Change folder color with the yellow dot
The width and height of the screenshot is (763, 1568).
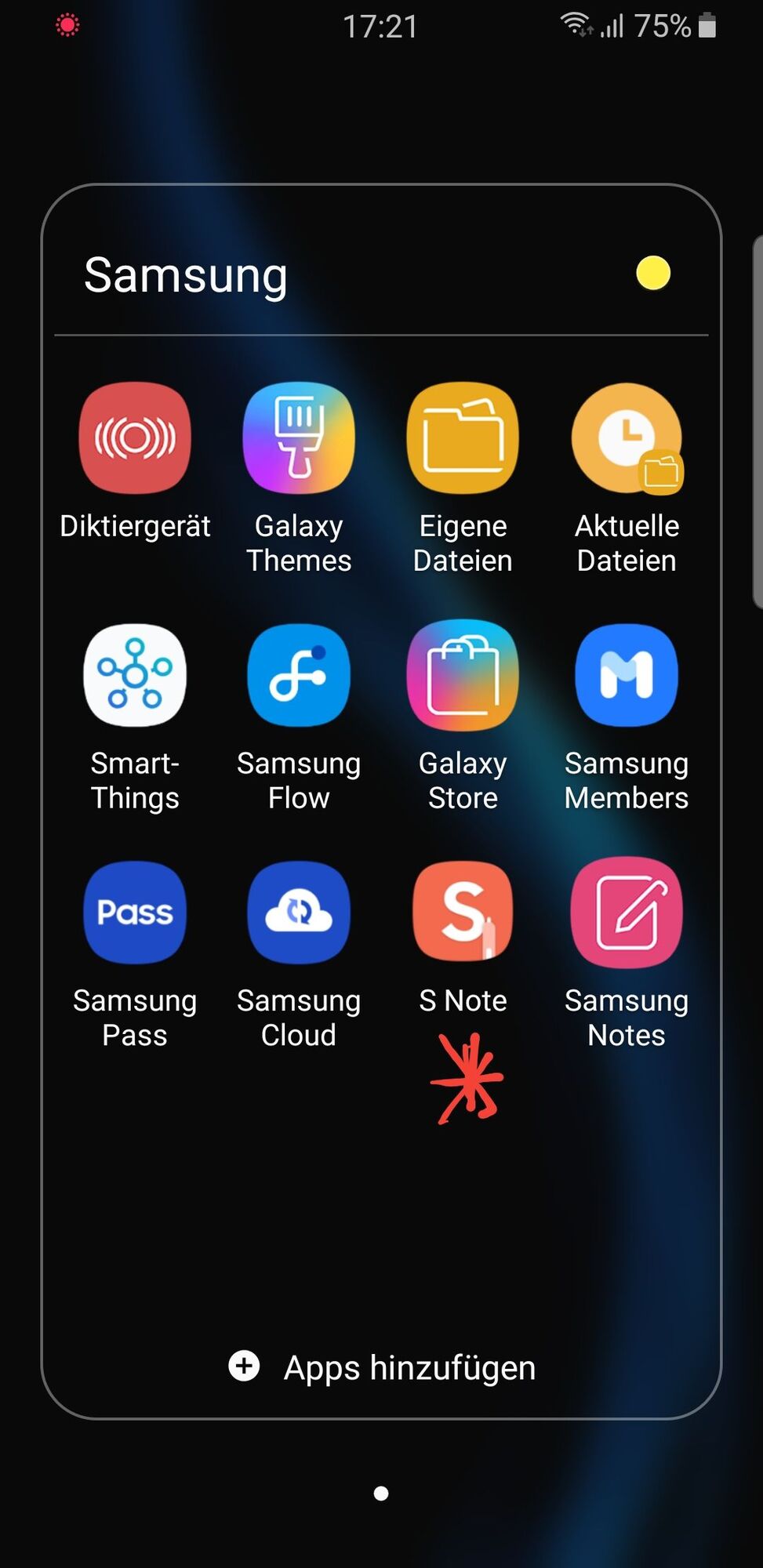(x=653, y=274)
